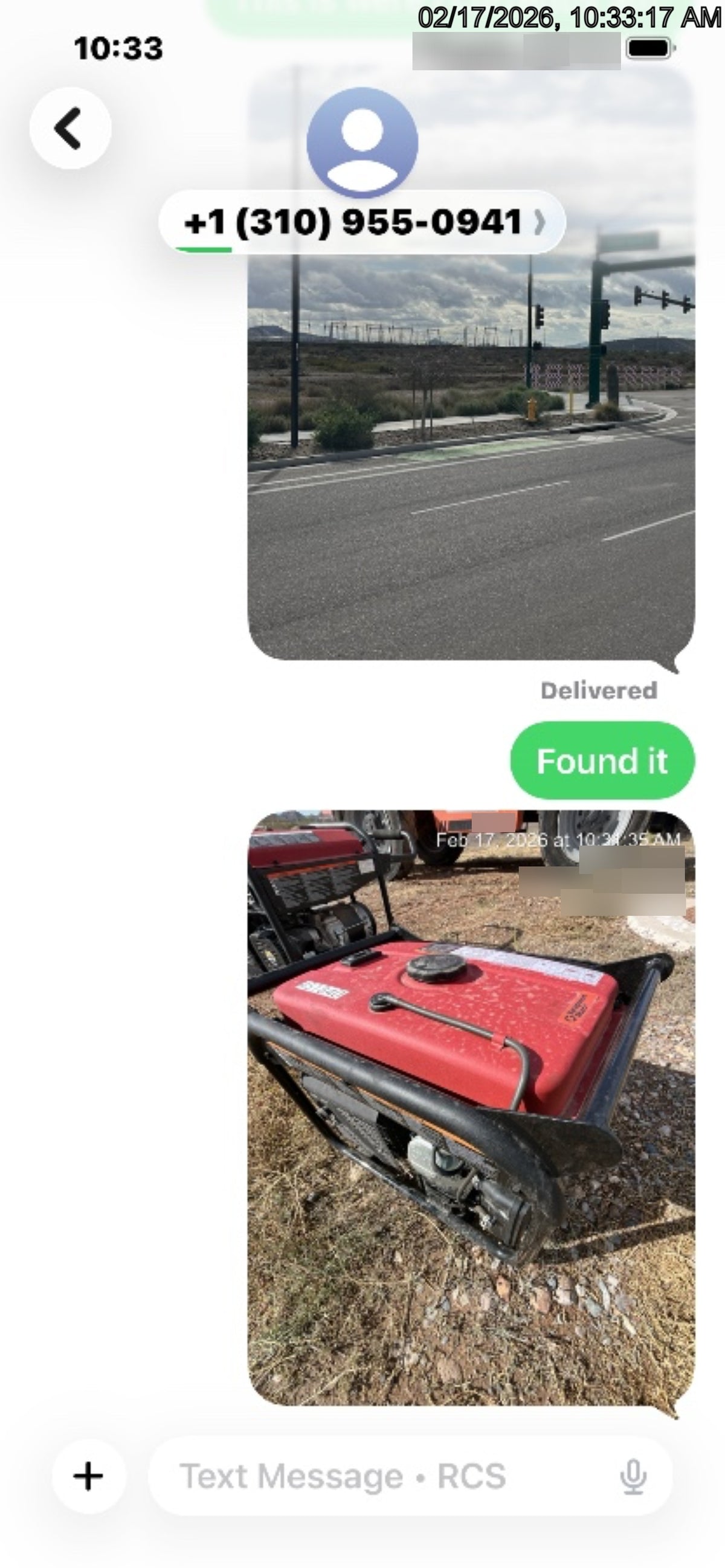Tap the plus button for attachments

click(88, 1476)
